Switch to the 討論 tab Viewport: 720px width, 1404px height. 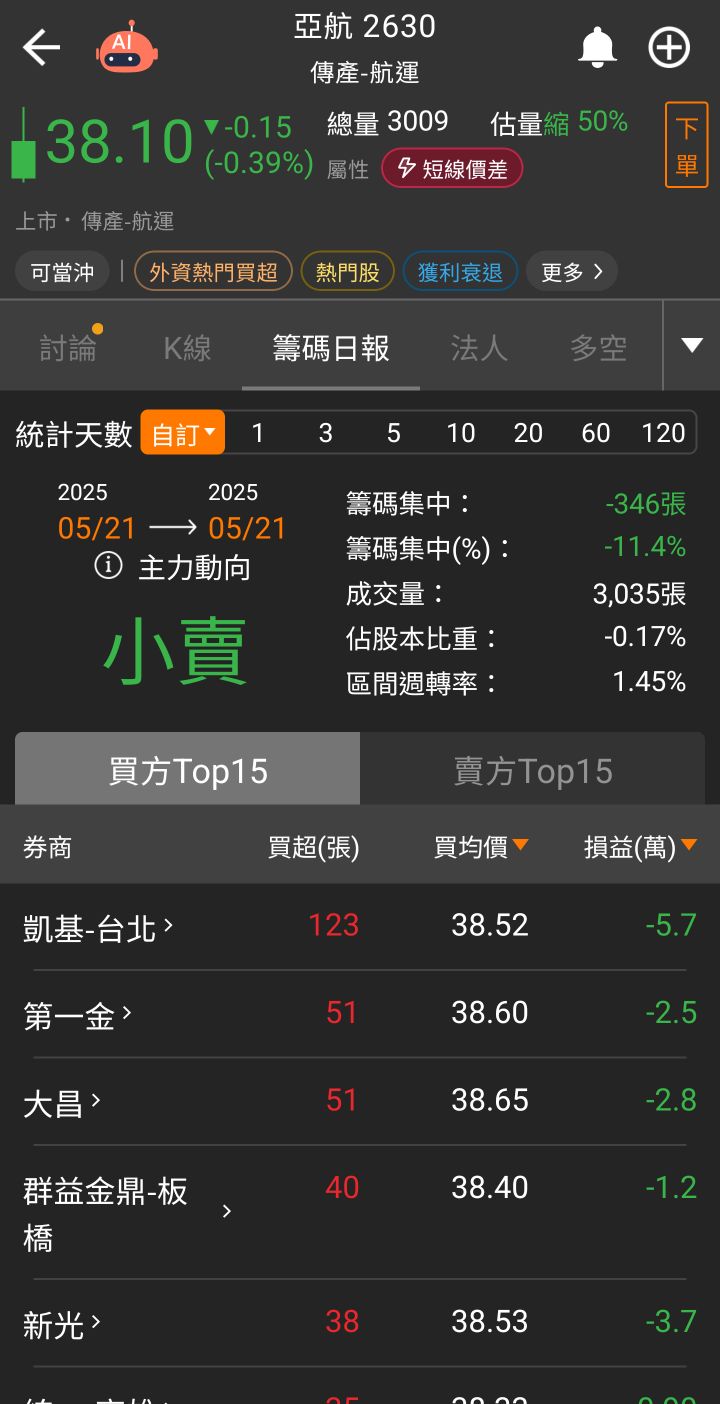click(69, 348)
